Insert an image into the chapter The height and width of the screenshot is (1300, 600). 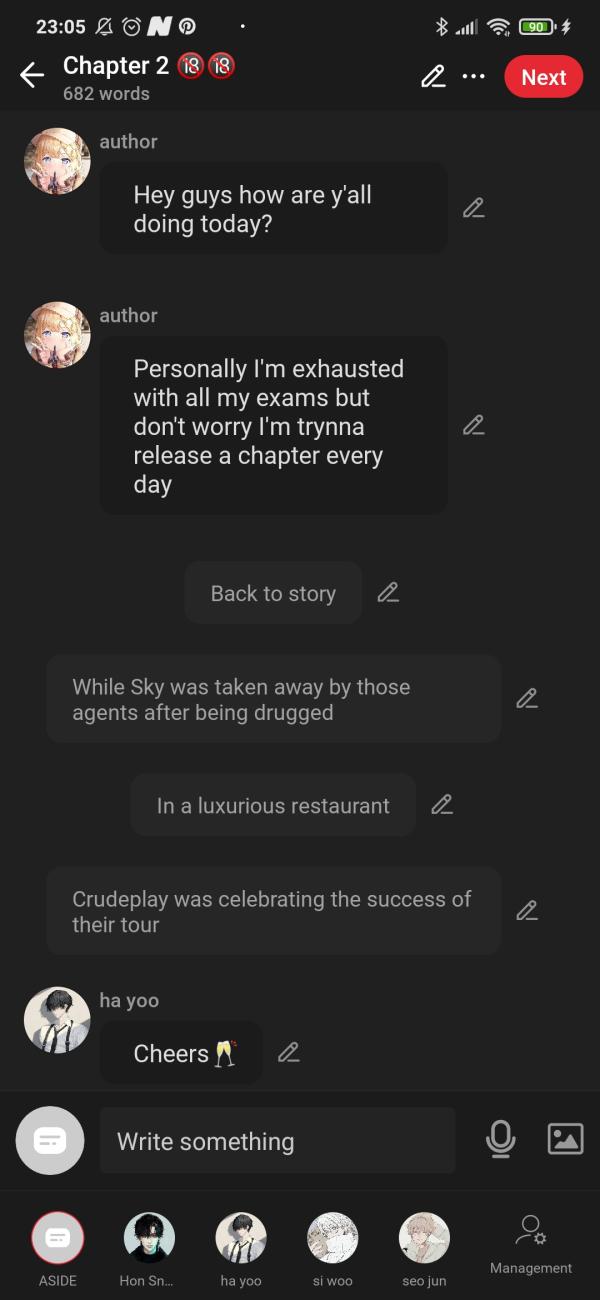[565, 1139]
